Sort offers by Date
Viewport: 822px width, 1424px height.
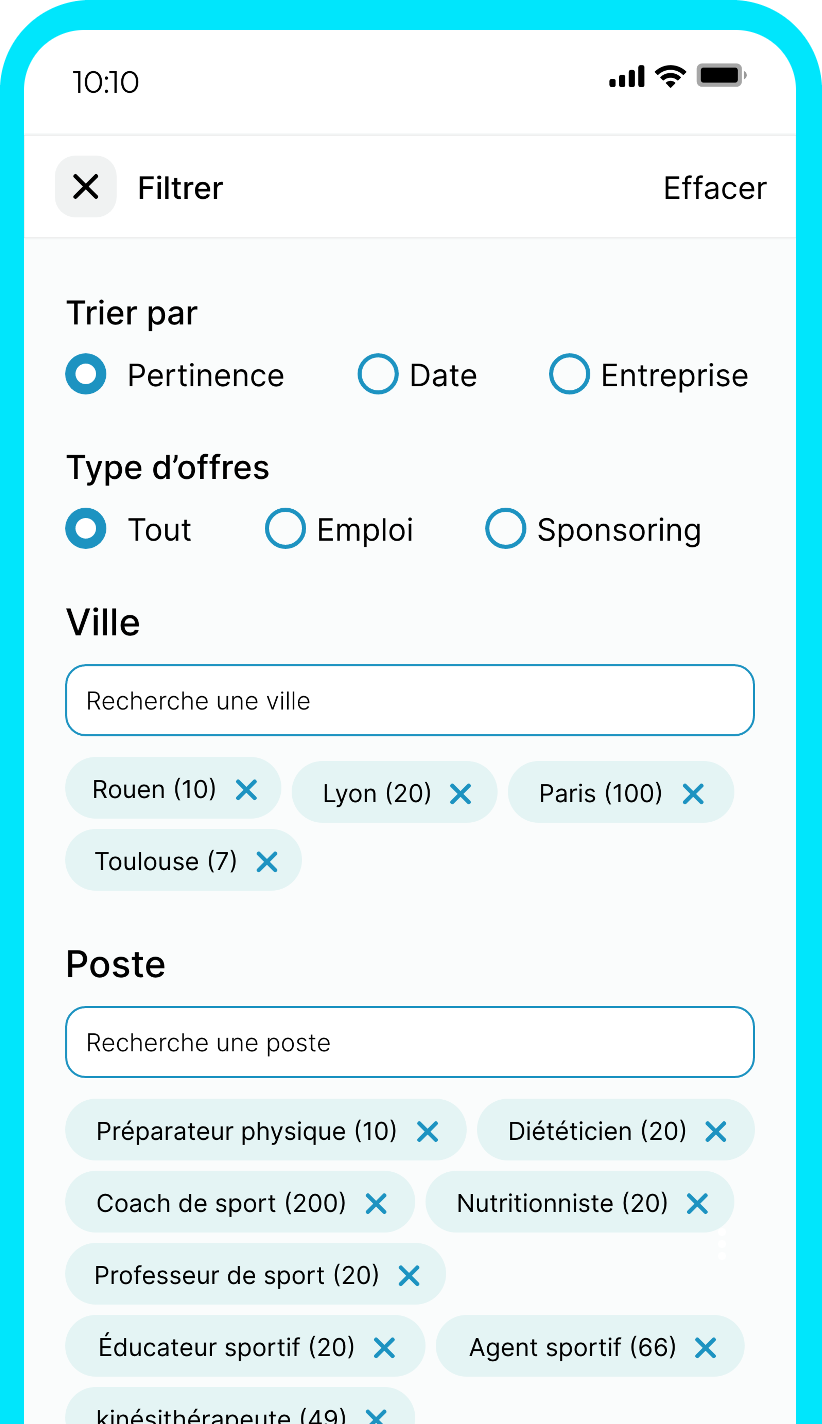tap(378, 375)
